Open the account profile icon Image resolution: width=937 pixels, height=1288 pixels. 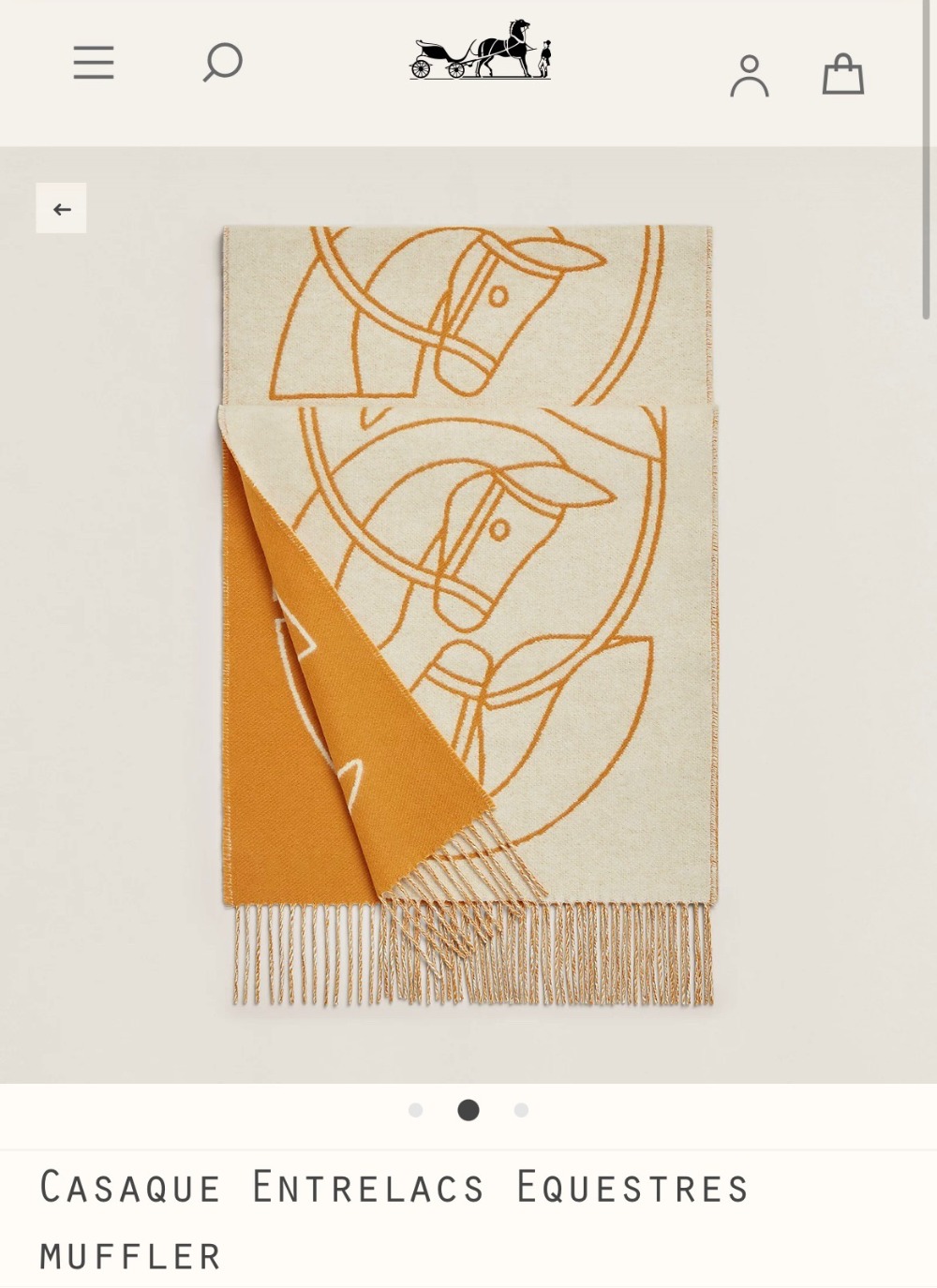coord(750,75)
